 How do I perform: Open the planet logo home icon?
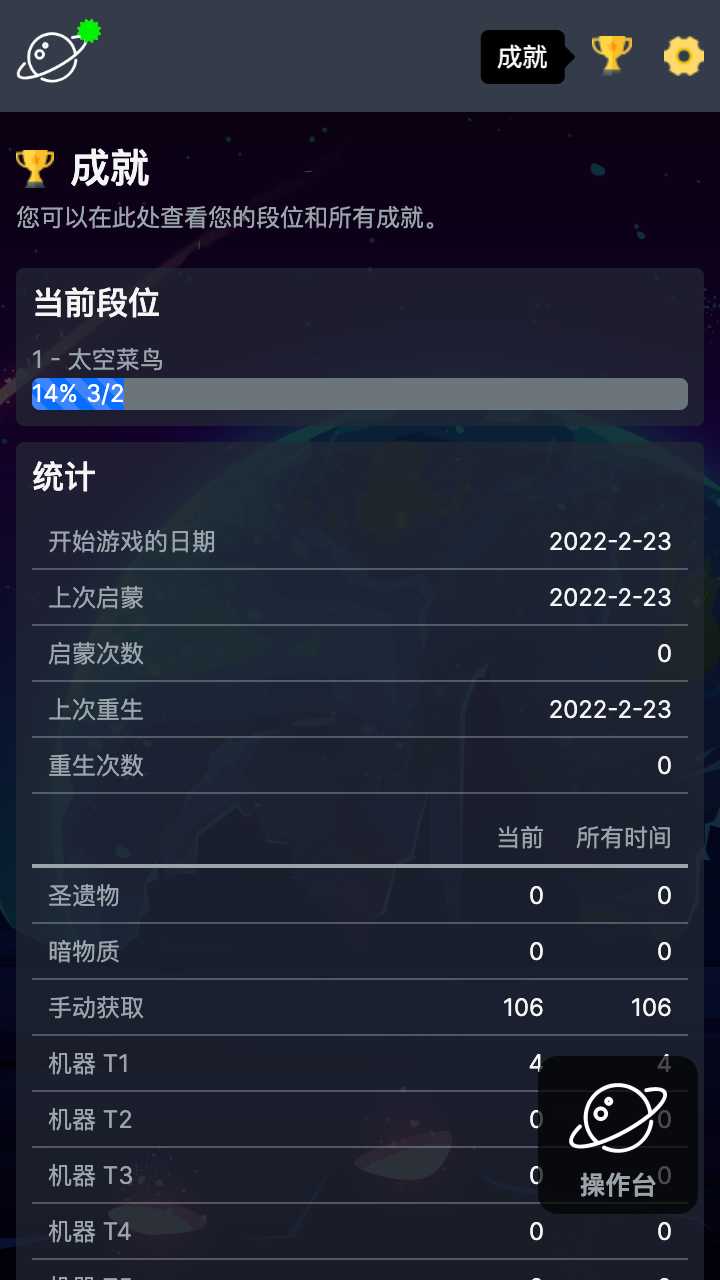click(50, 56)
